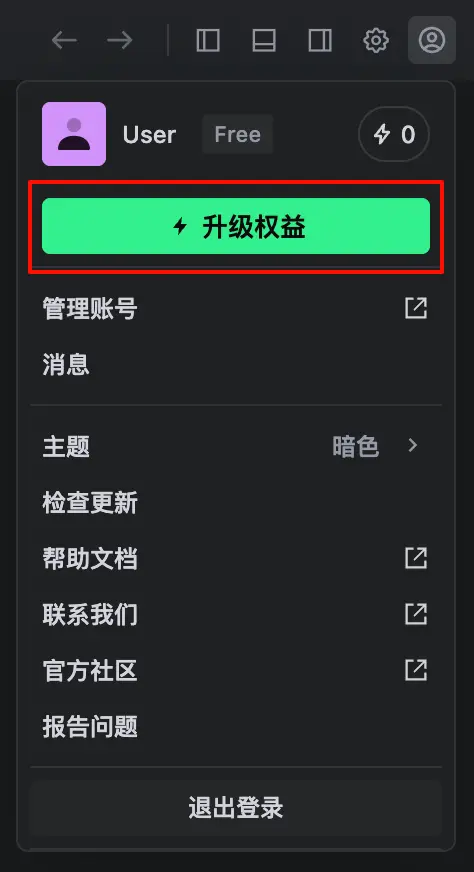
Task: Choose 报告问题
Action: [236, 726]
